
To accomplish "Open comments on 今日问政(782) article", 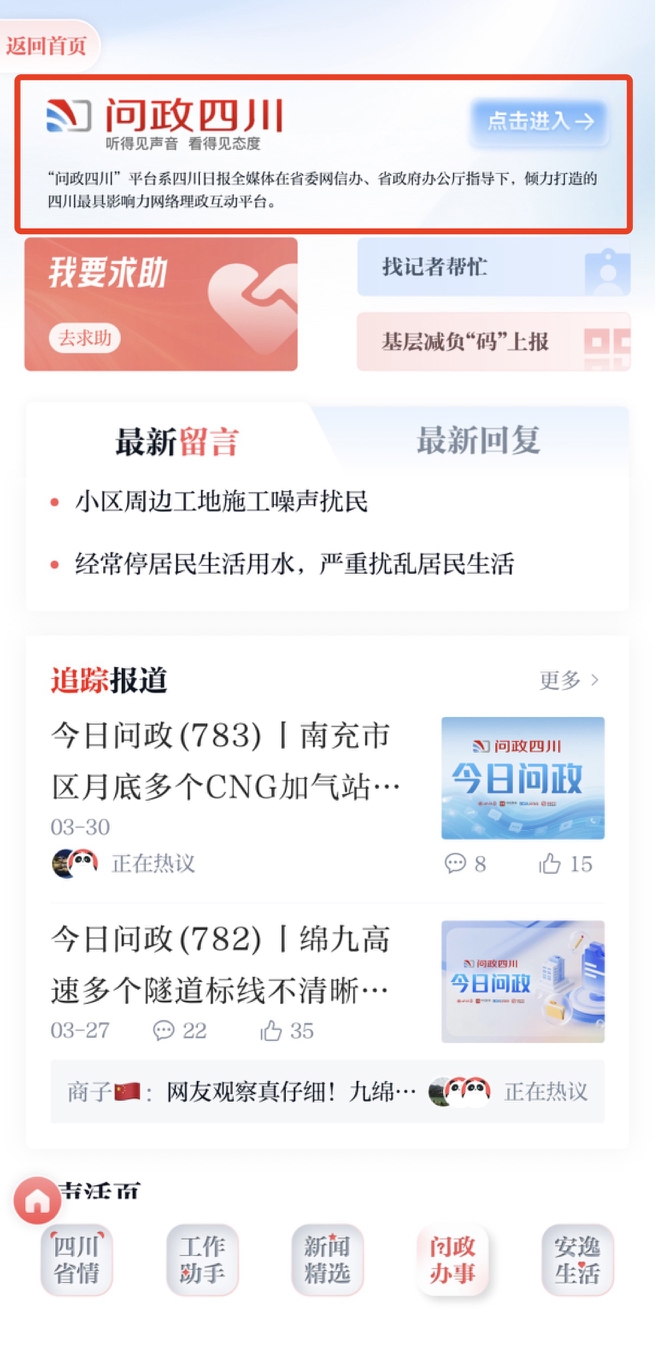I will click(x=180, y=1030).
